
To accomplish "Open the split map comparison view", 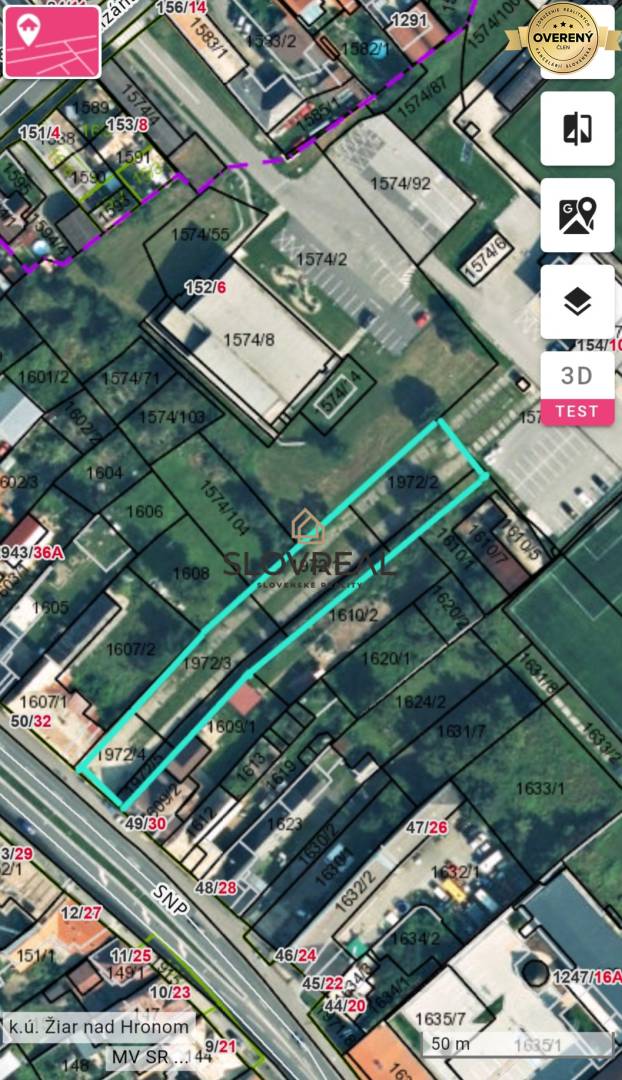I will tap(577, 129).
